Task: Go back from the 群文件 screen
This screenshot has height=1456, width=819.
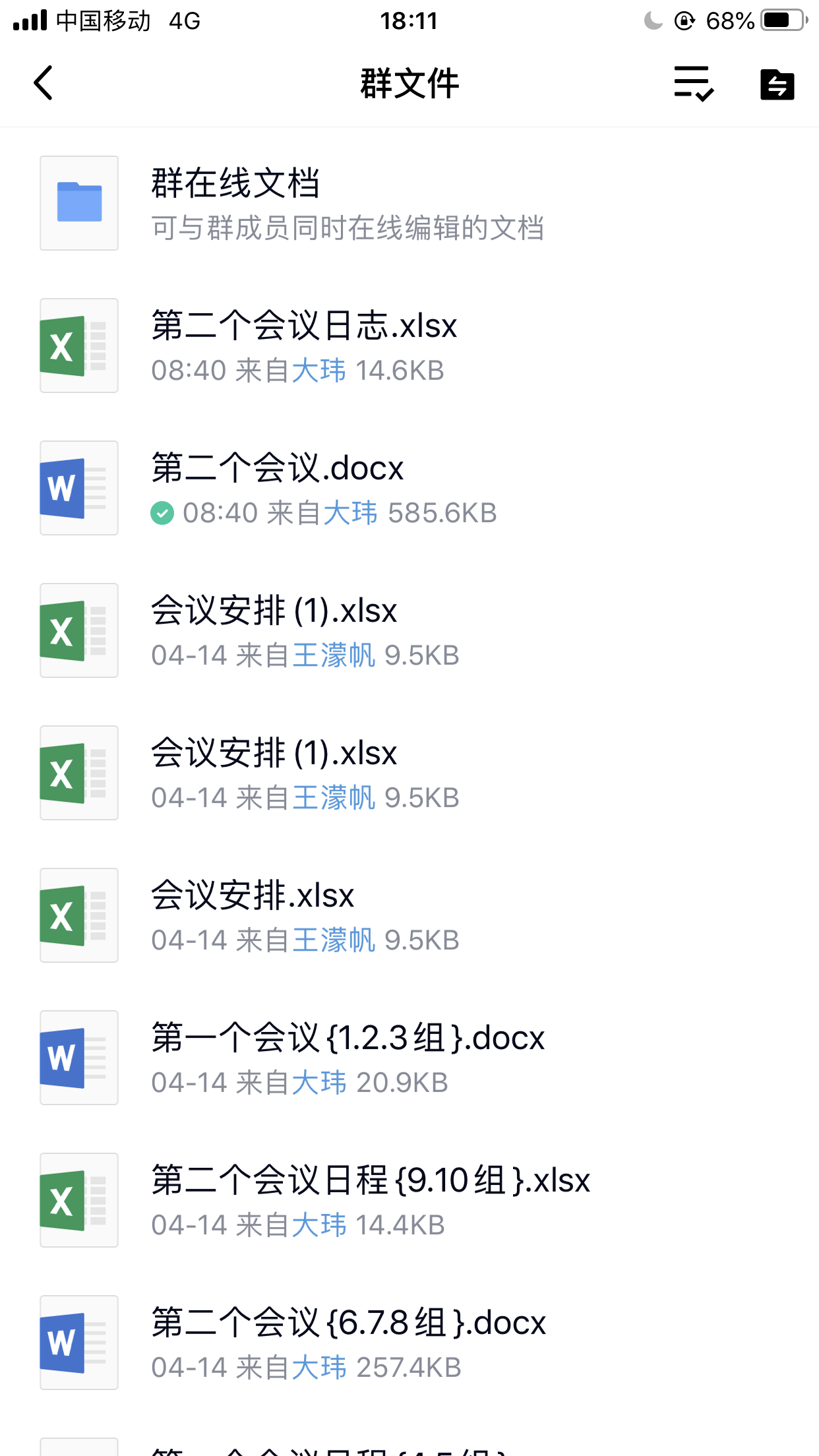Action: (44, 84)
